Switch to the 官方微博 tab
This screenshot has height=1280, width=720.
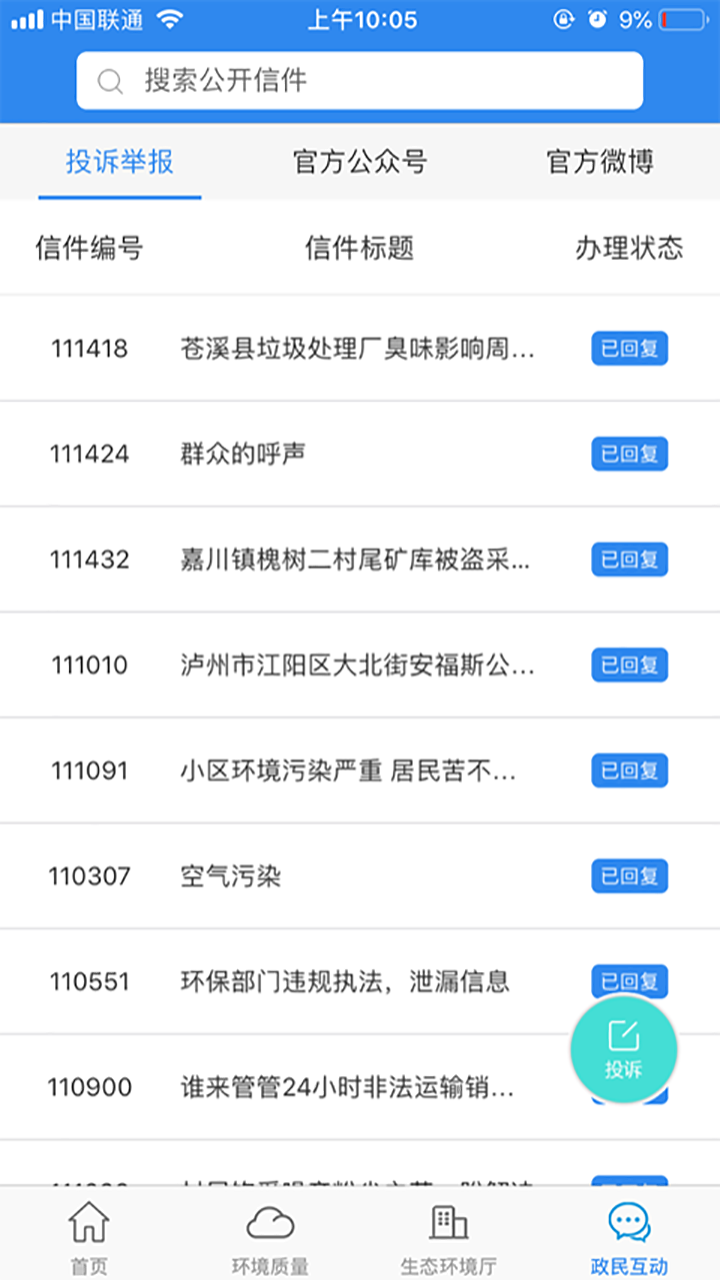(600, 162)
